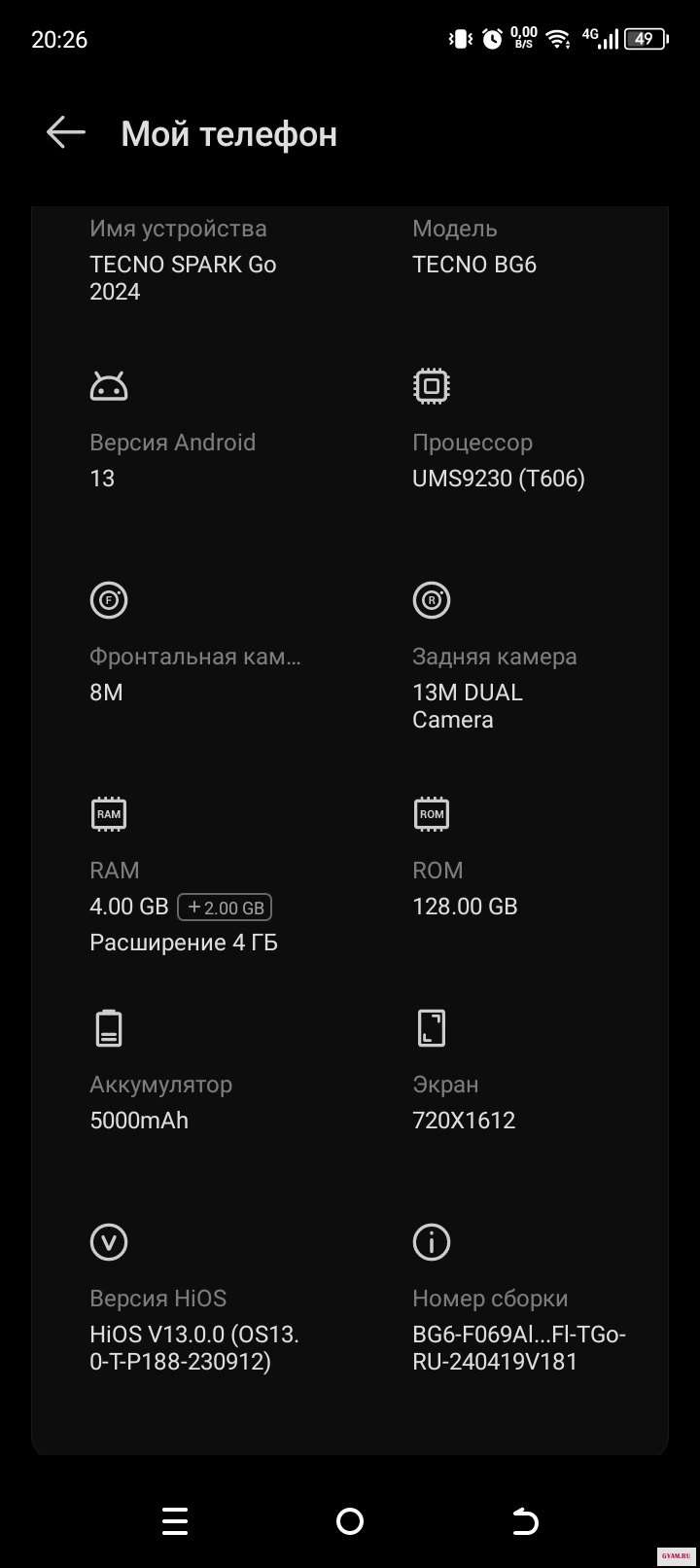Open the +2.00 GB RAM extension chip
Viewport: 700px width, 1568px height.
coord(225,908)
